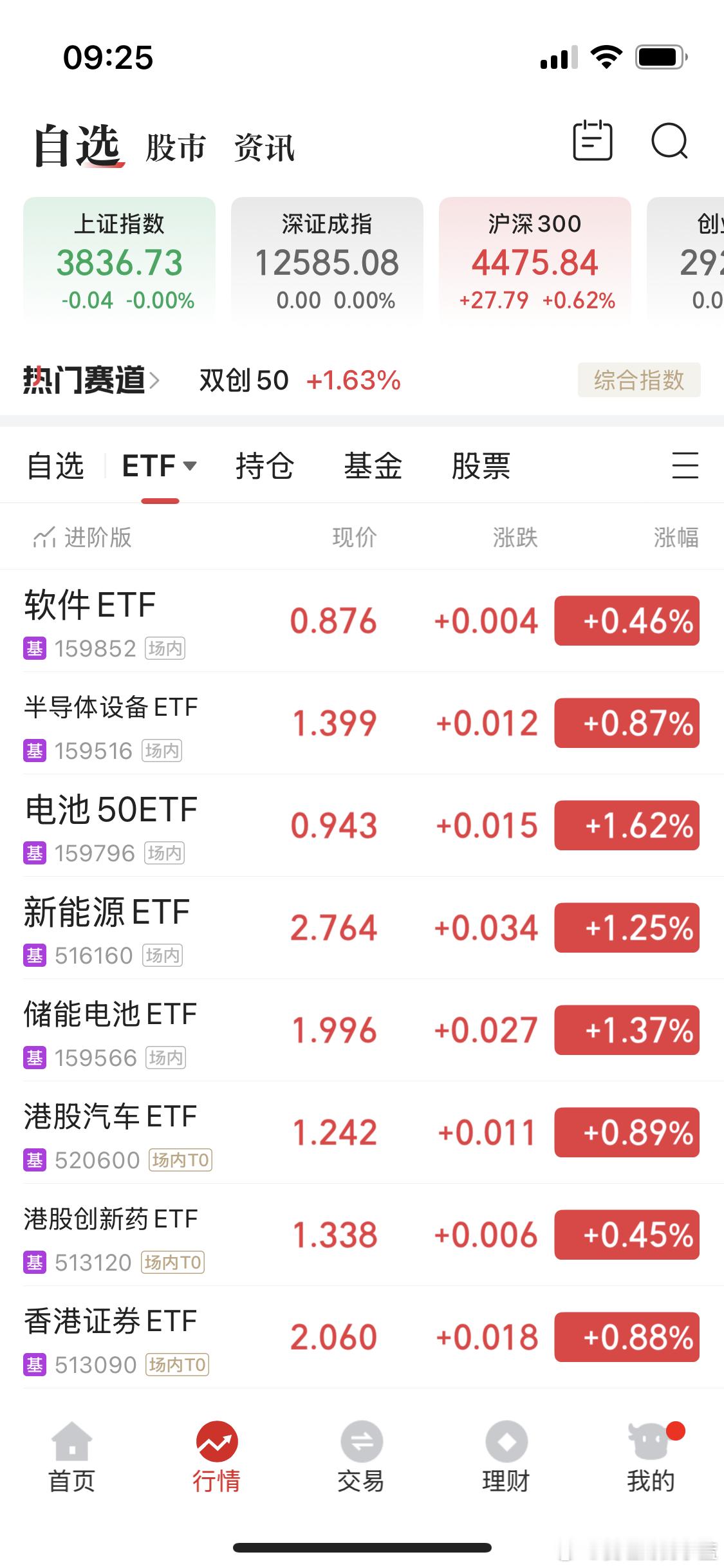Screen dimensions: 724x1568
Task: Go to the 交易 bottom tab
Action: [x=361, y=1457]
